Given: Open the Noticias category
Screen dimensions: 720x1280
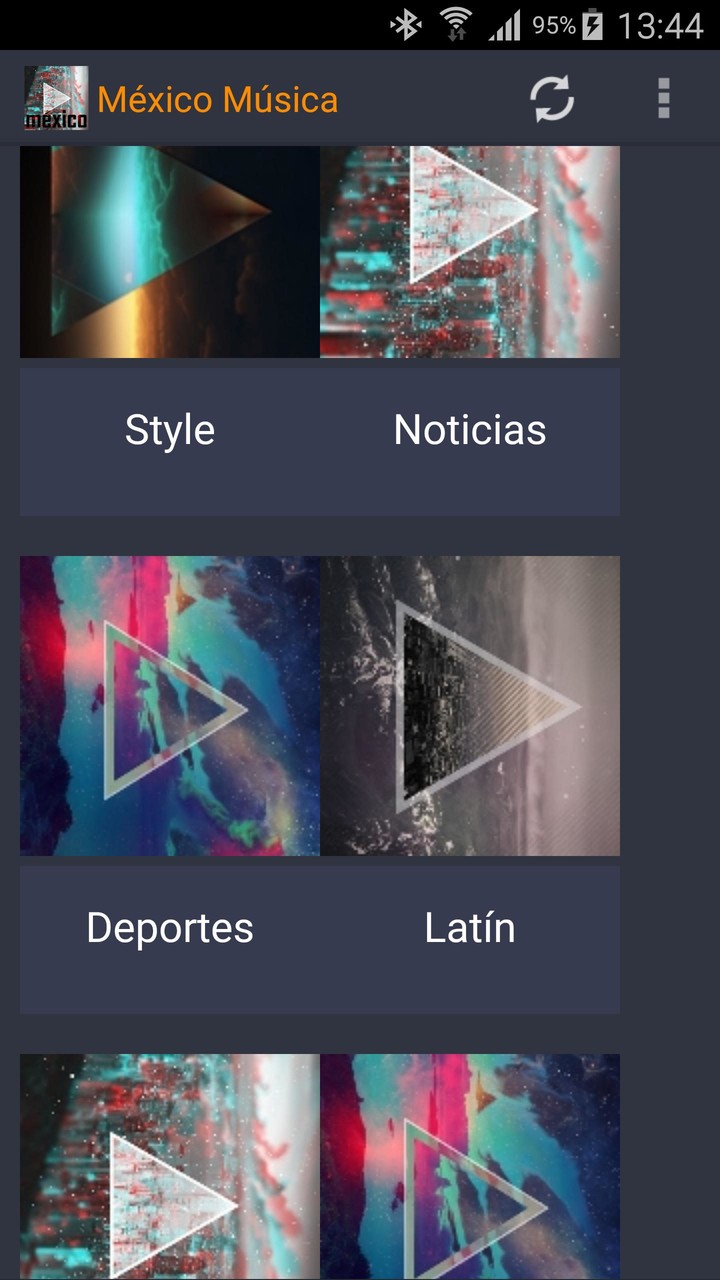Looking at the screenshot, I should tap(470, 430).
